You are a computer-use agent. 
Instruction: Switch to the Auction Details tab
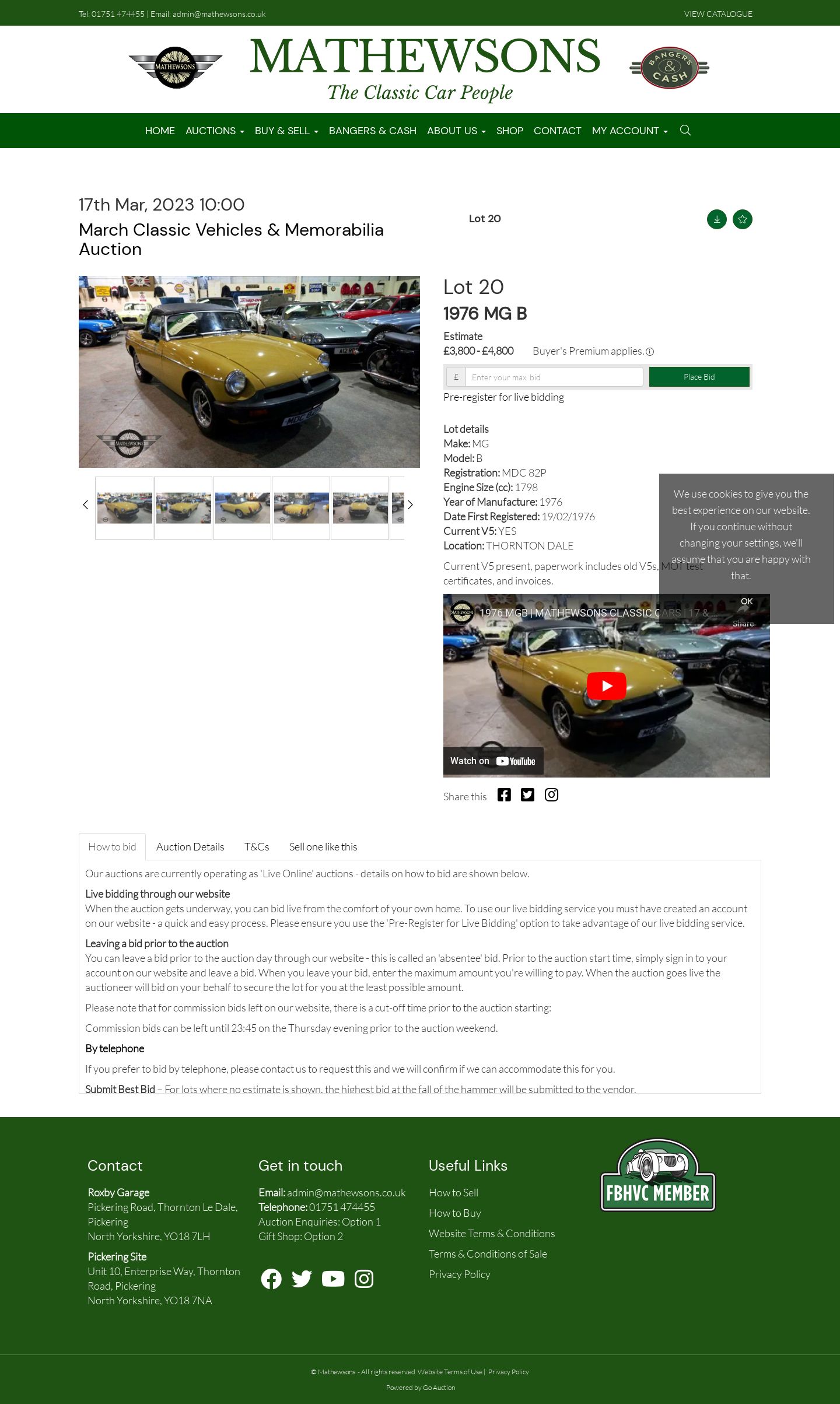coord(190,847)
